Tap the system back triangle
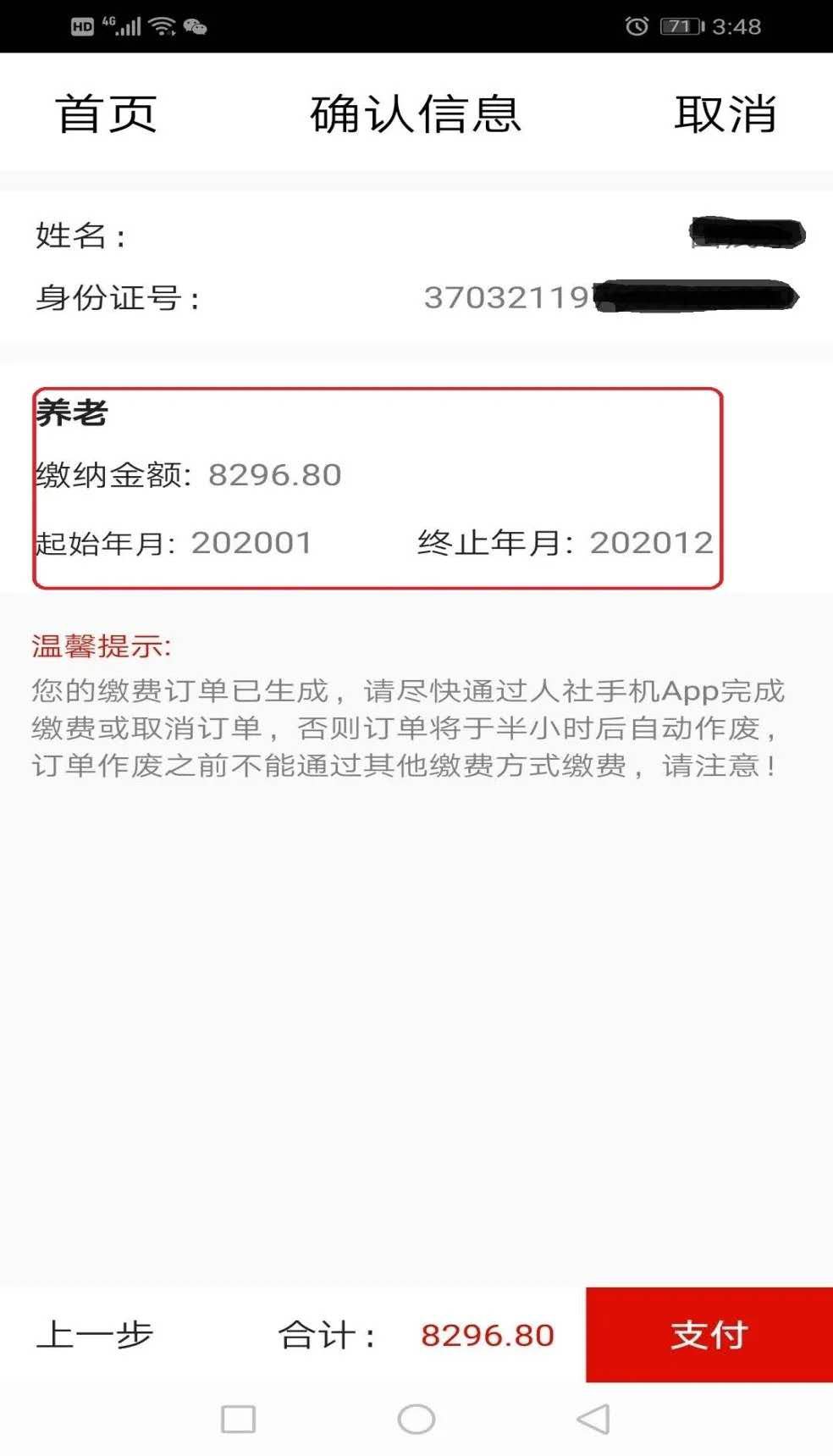The width and height of the screenshot is (833, 1456). coord(593,1419)
